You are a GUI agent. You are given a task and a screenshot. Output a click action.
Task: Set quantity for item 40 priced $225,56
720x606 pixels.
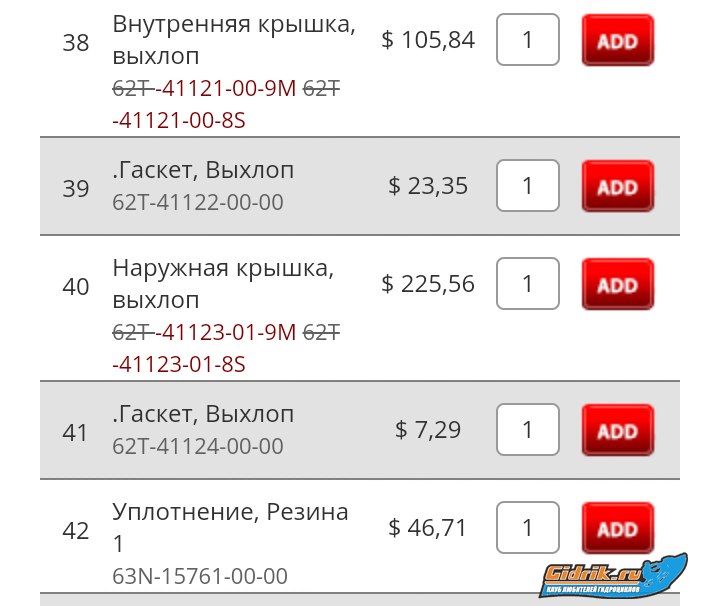click(x=528, y=284)
